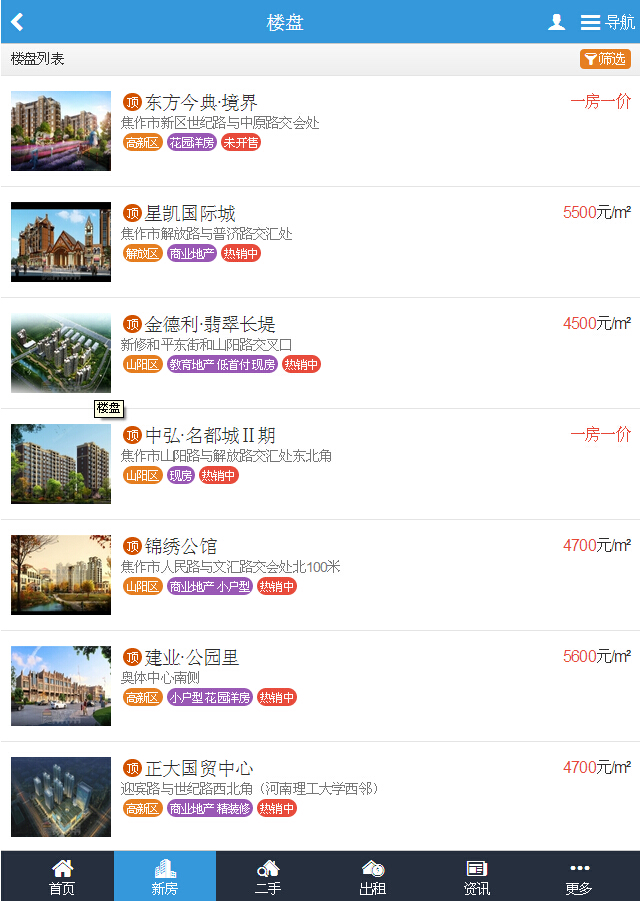
Task: Open the 更多 more tab
Action: (579, 876)
